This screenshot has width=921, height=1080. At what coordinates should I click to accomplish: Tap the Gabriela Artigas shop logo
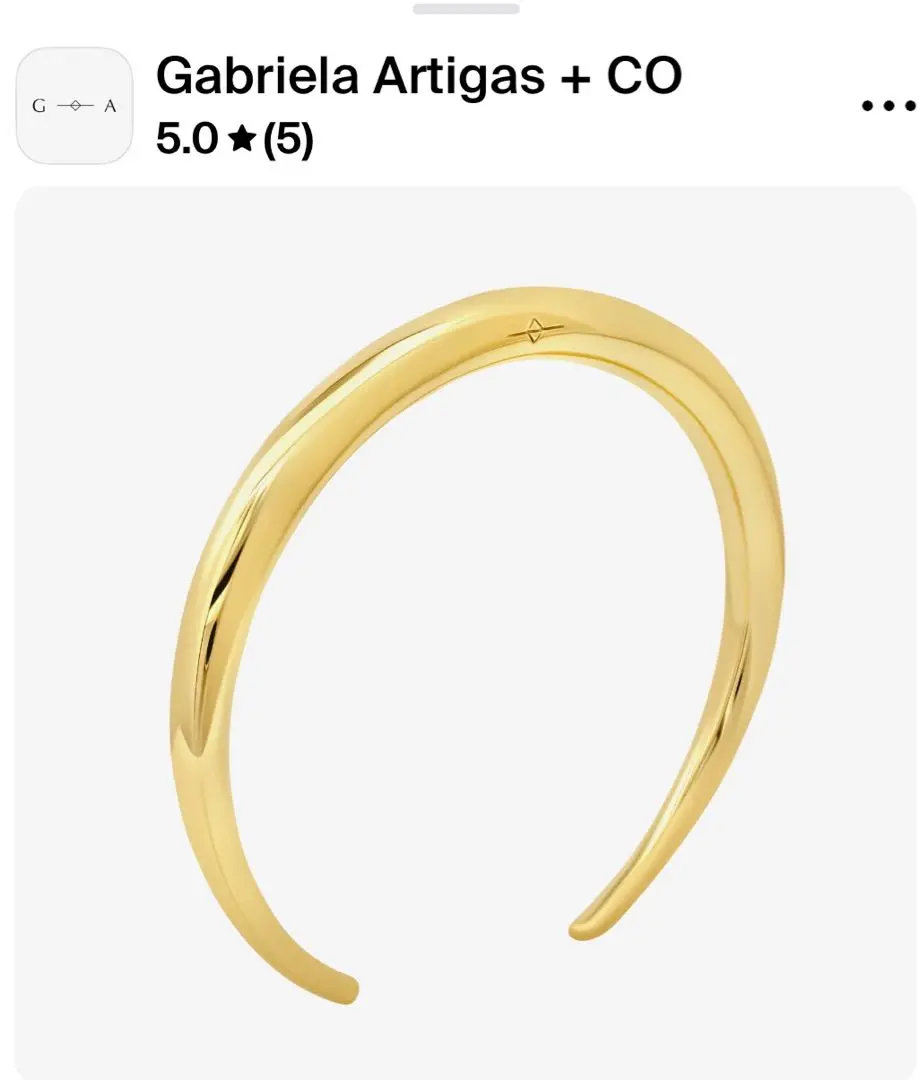(75, 106)
